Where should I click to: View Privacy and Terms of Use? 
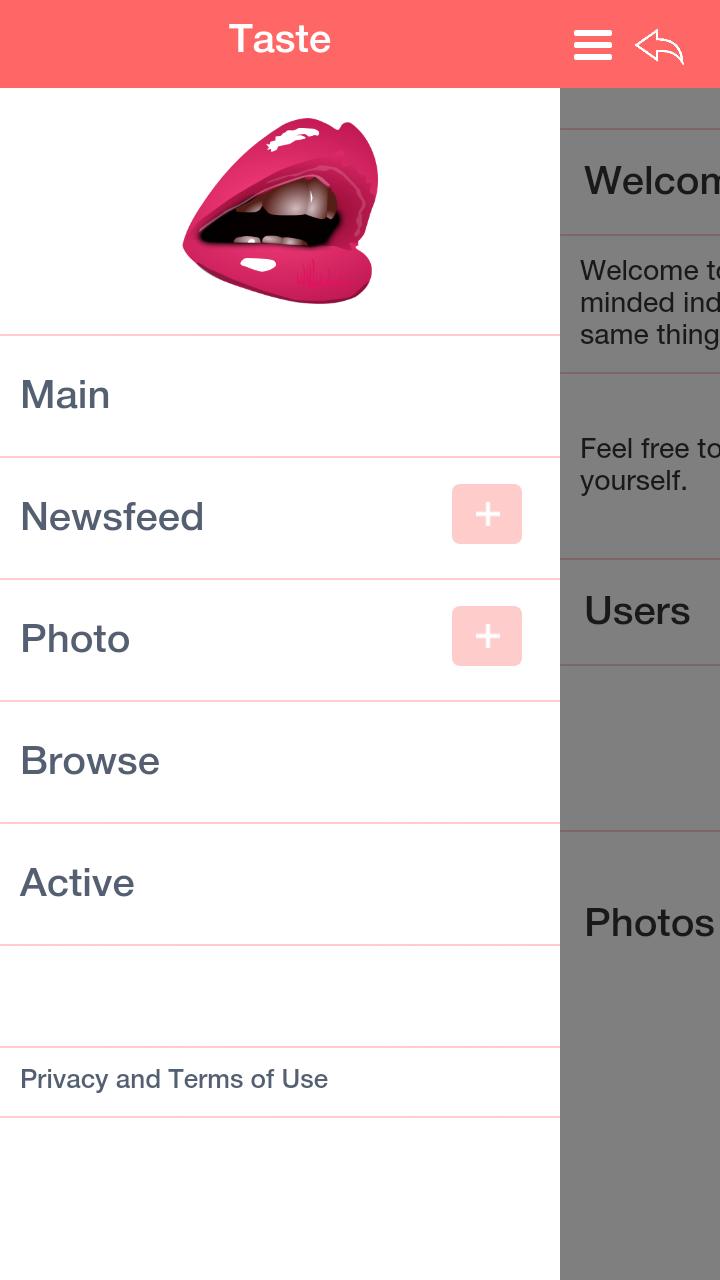point(174,1080)
